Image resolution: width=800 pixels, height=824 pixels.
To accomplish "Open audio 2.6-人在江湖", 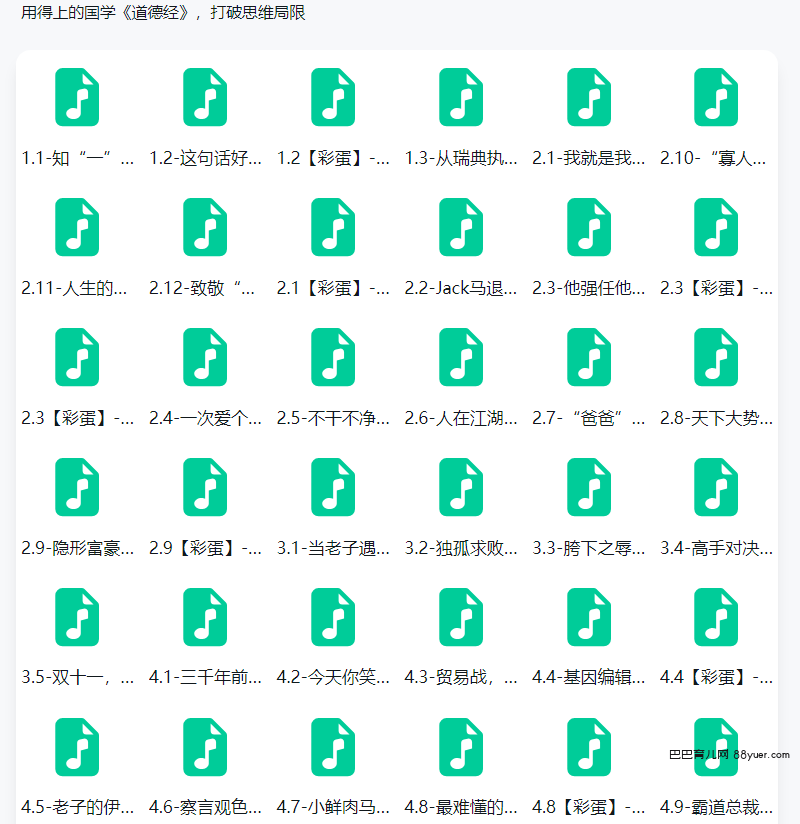I will point(461,357).
